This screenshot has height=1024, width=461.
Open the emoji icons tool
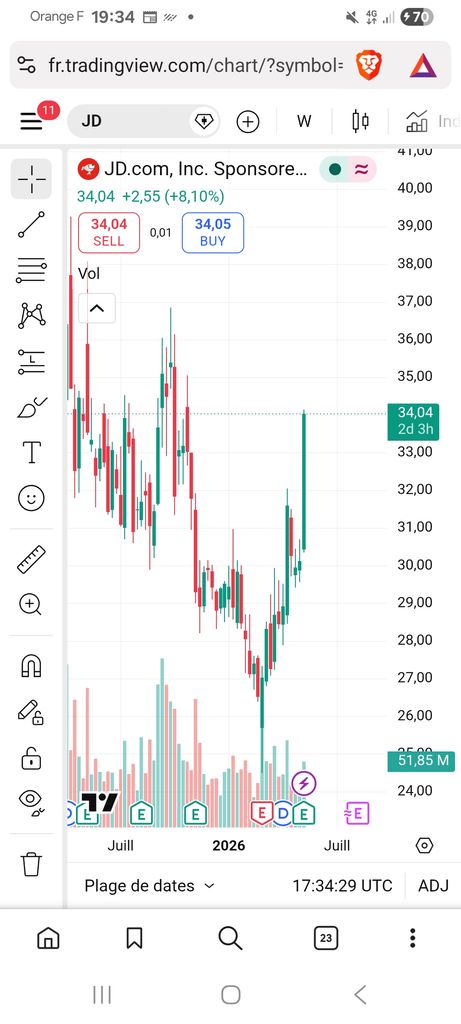coord(31,498)
